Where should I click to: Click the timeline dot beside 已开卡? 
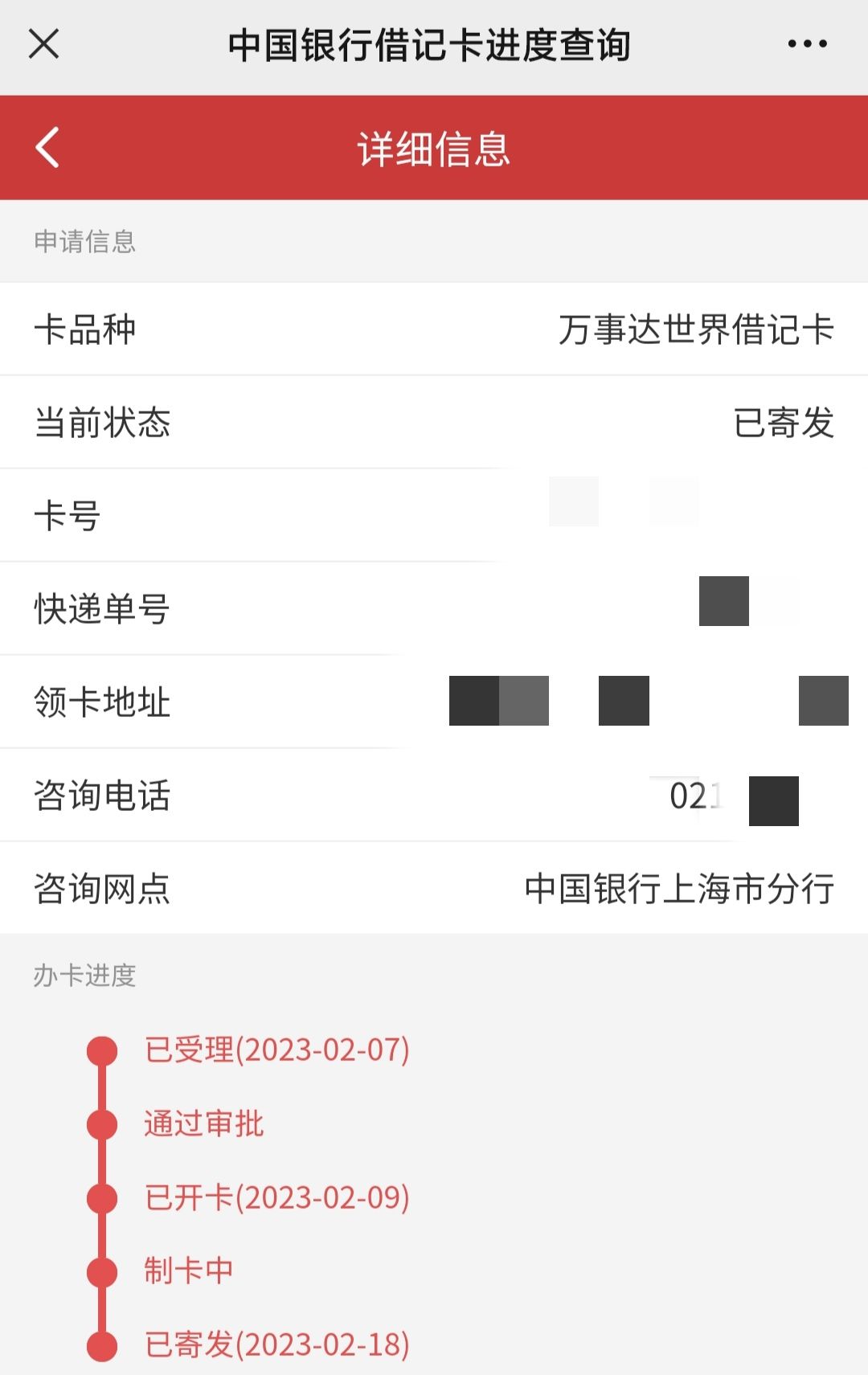(x=102, y=1197)
